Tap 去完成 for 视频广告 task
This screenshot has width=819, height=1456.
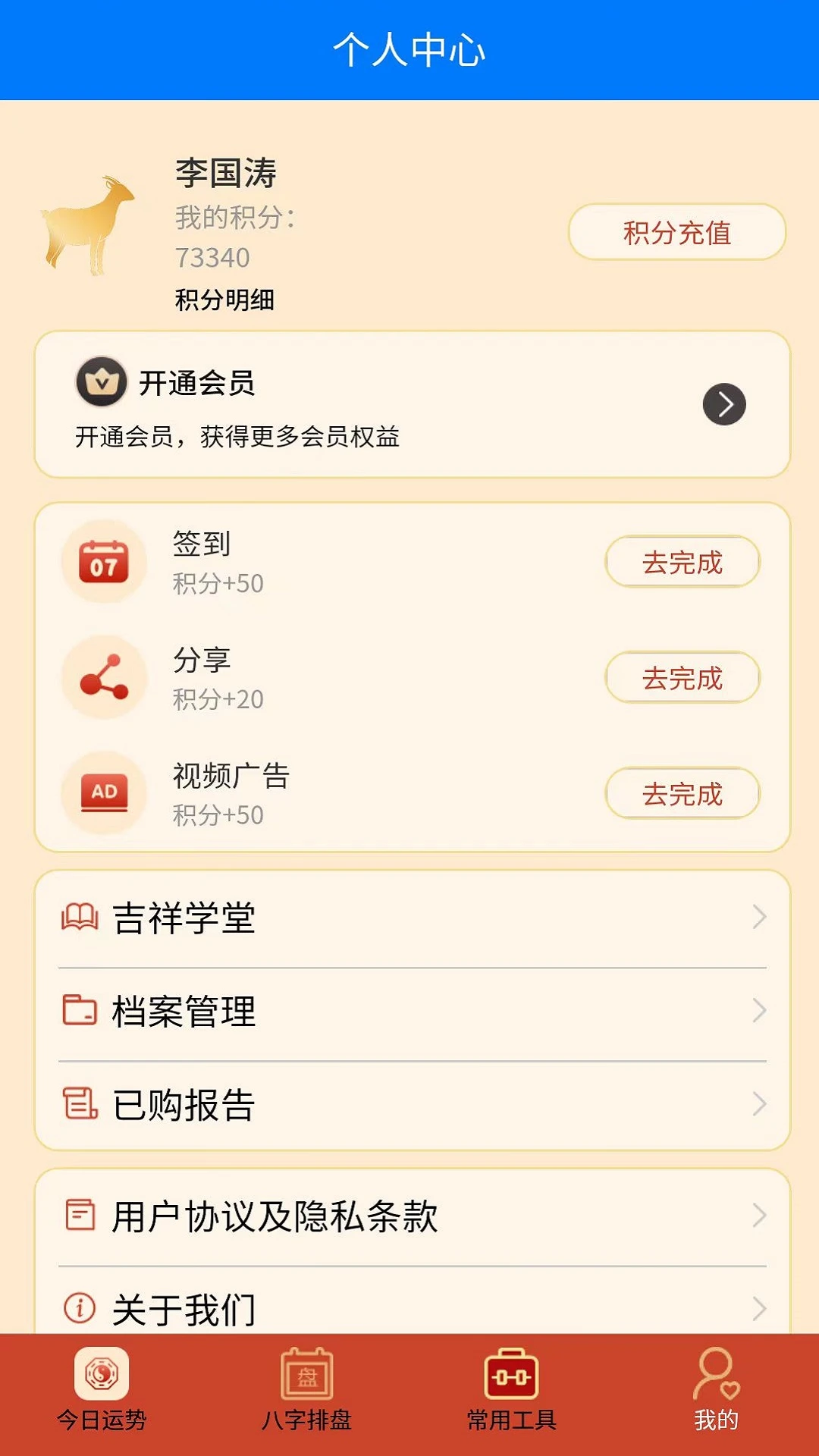click(682, 793)
